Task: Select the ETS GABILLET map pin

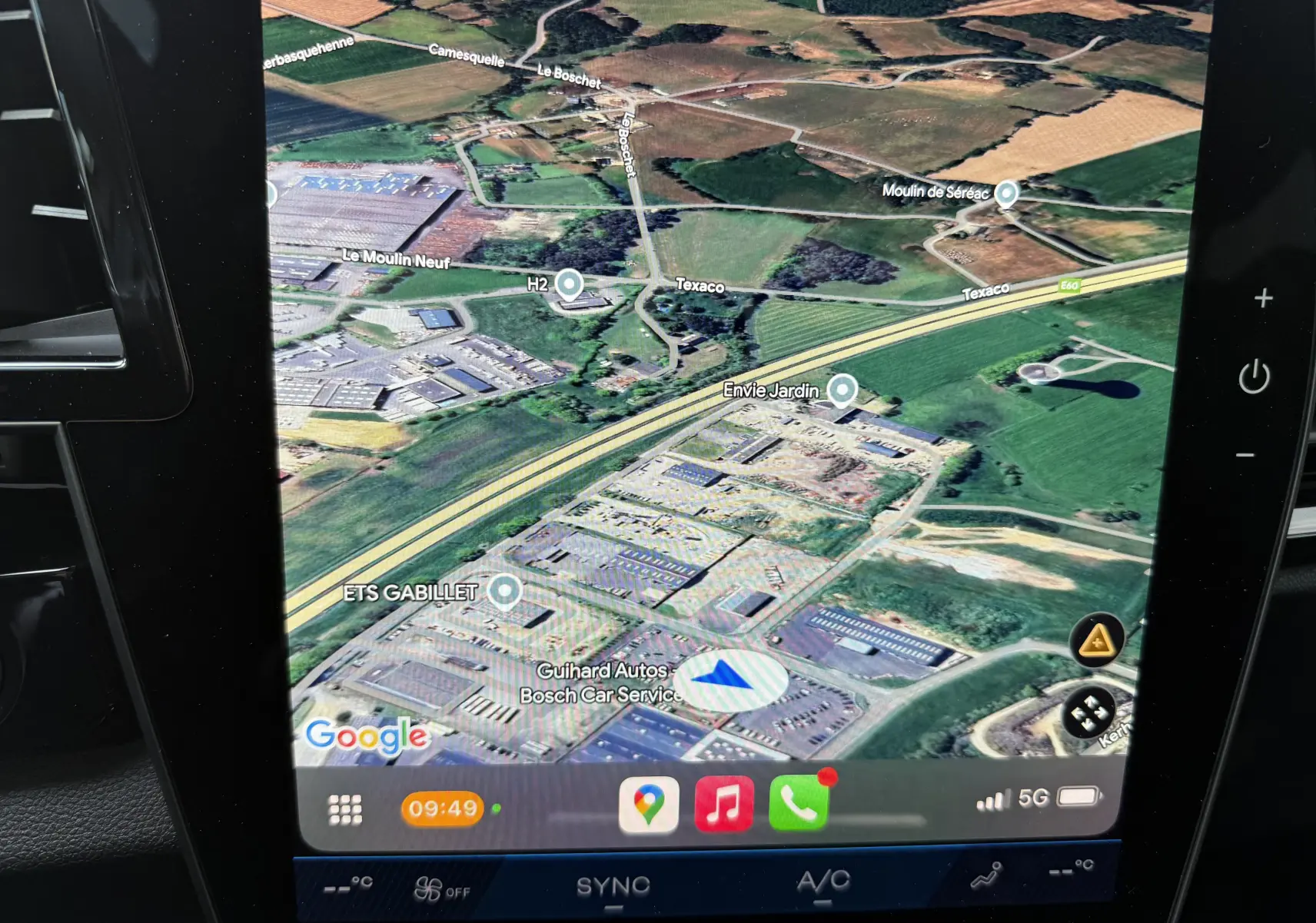Action: (x=505, y=591)
